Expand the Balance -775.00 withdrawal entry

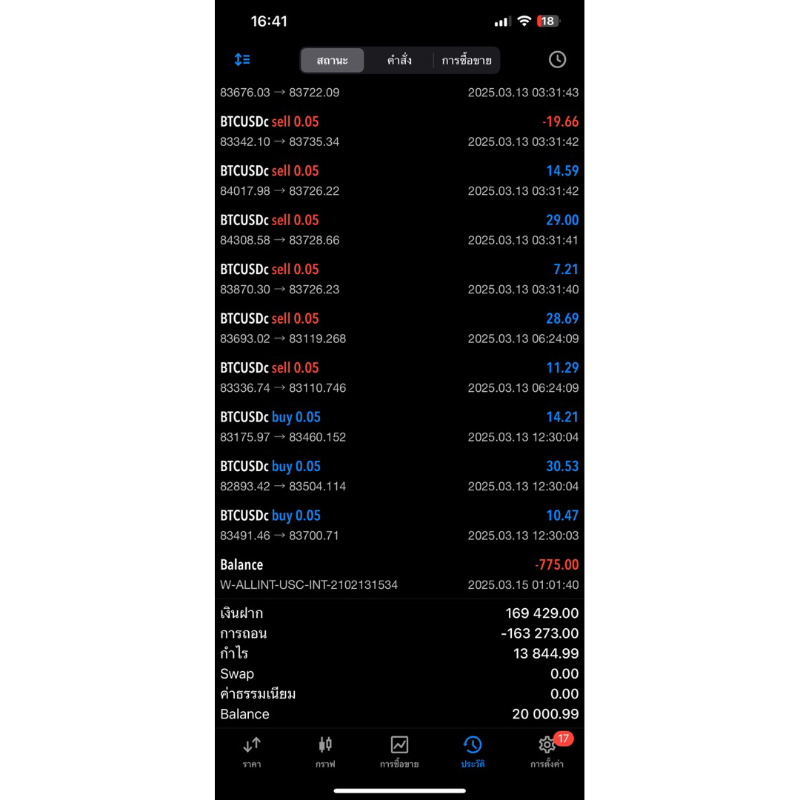coord(399,574)
